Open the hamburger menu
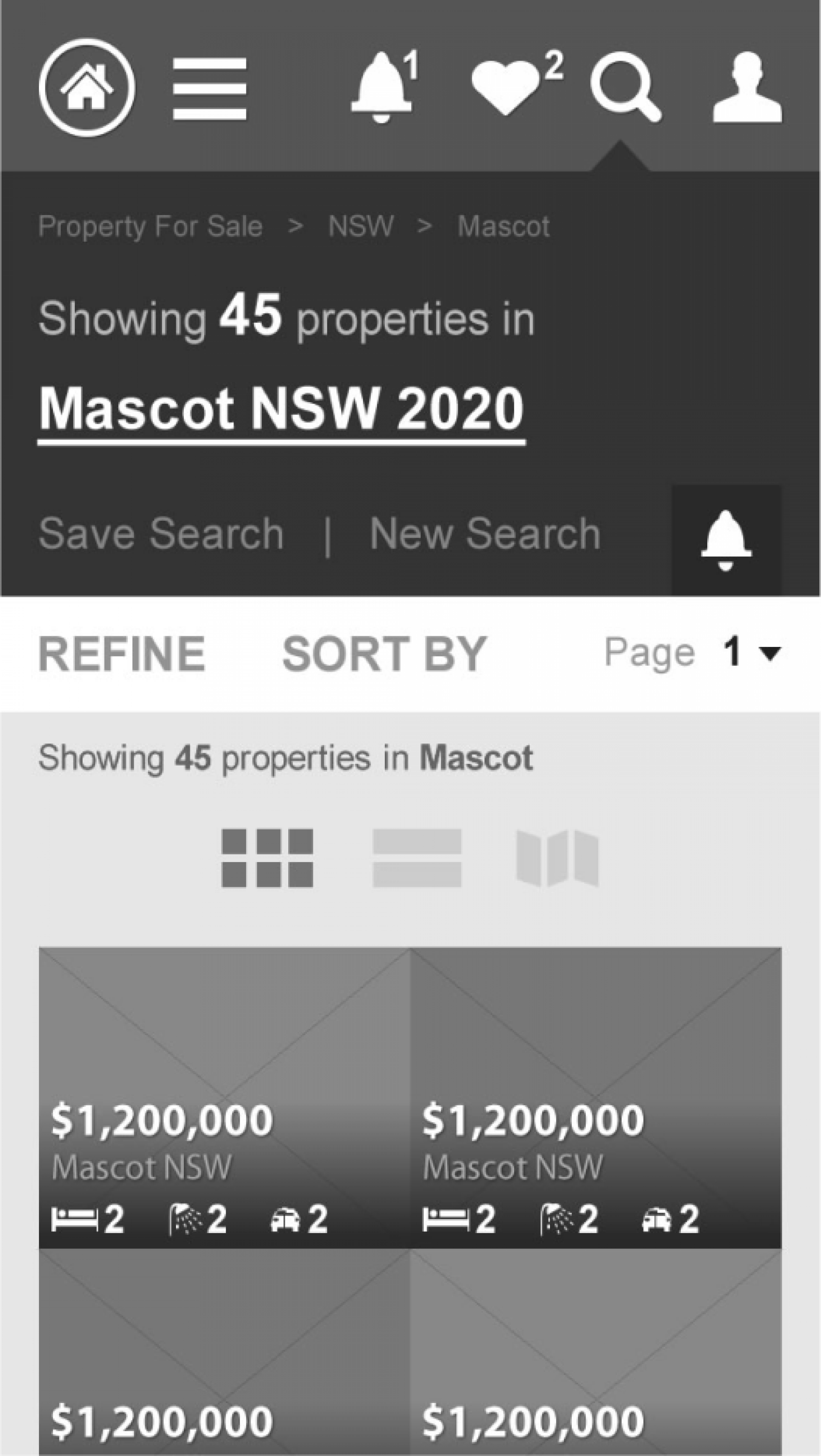The height and width of the screenshot is (1456, 821). [x=209, y=89]
